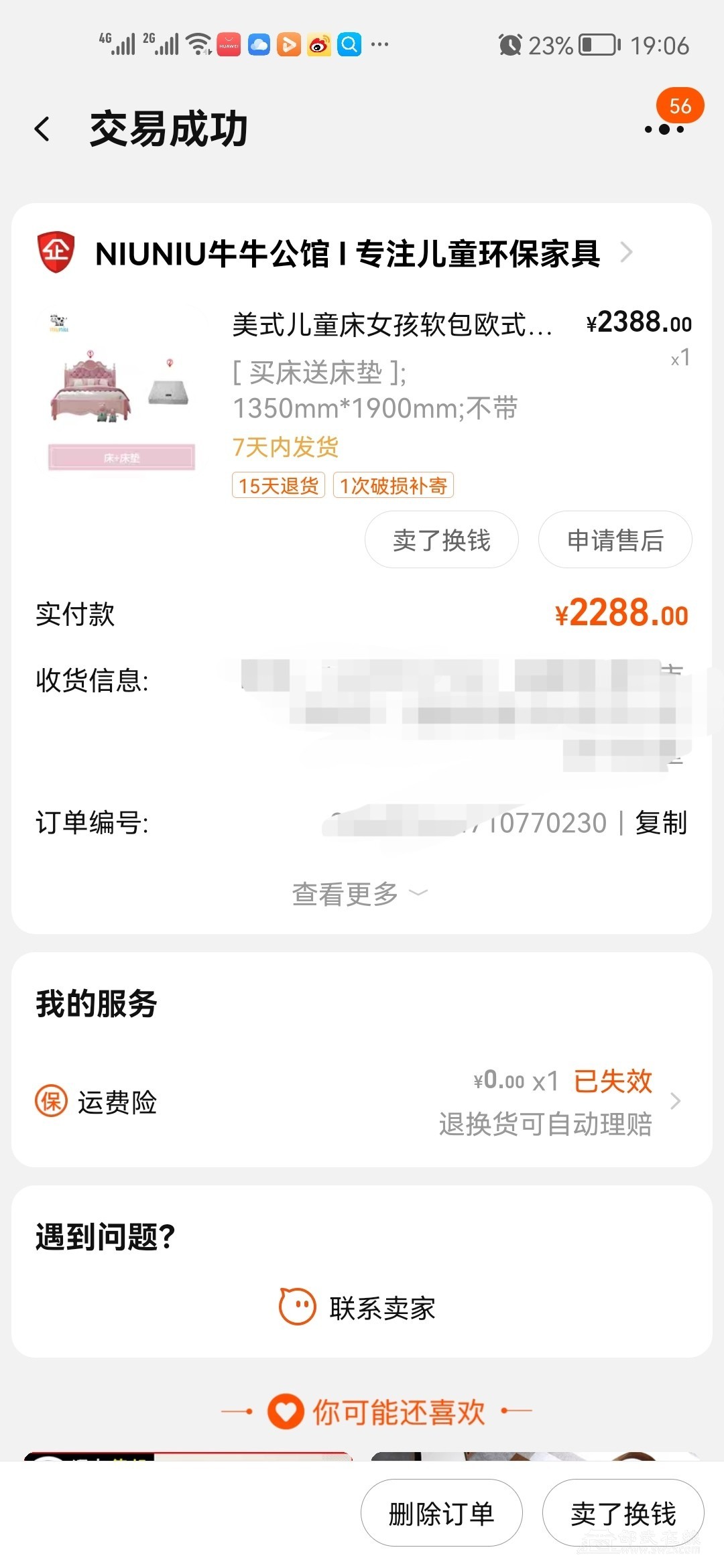Copy the order number with 复制
Viewport: 724px width, 1568px height.
pos(661,823)
